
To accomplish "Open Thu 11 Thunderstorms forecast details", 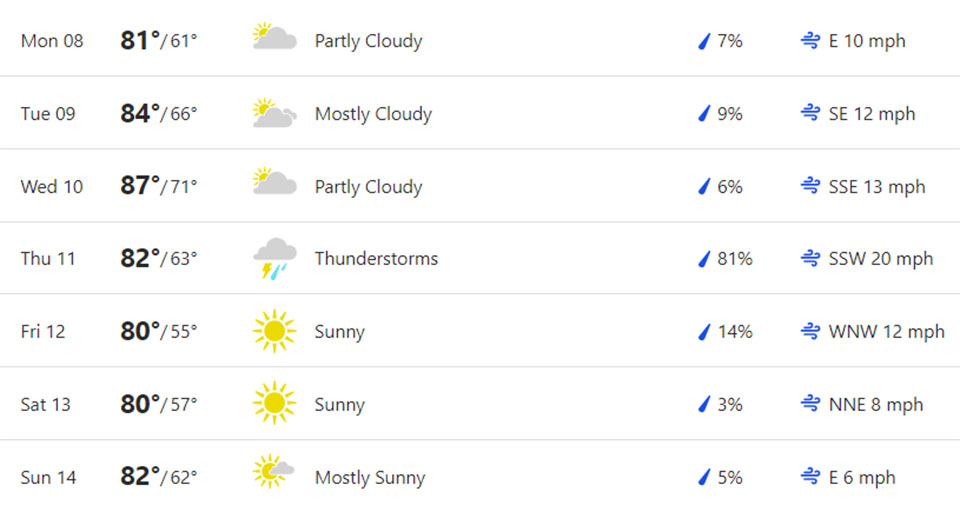I will click(376, 259).
